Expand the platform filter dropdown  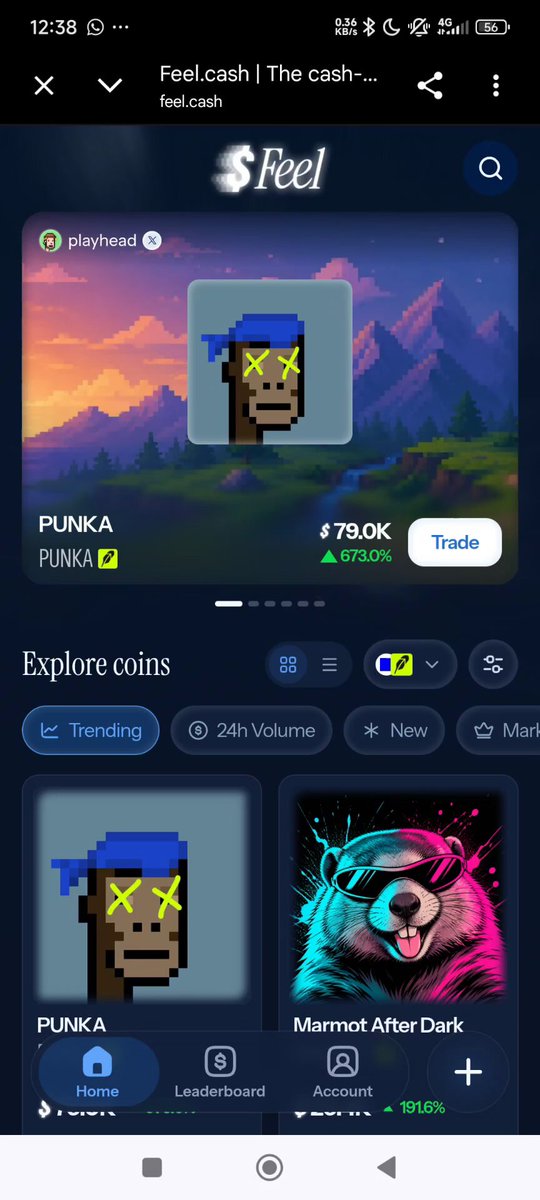[x=410, y=665]
